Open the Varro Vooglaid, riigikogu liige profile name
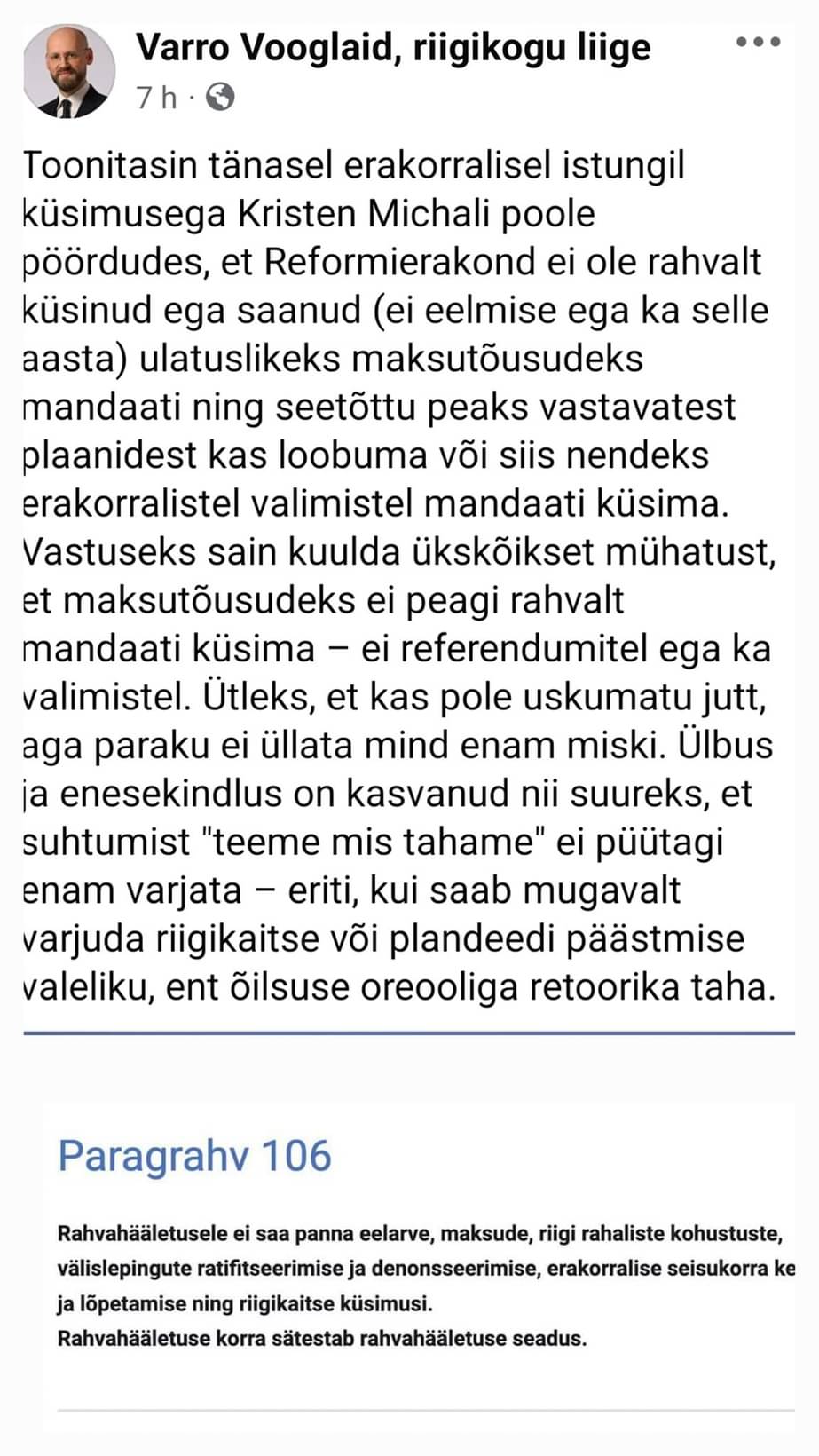The image size is (819, 1456). pyautogui.click(x=393, y=47)
